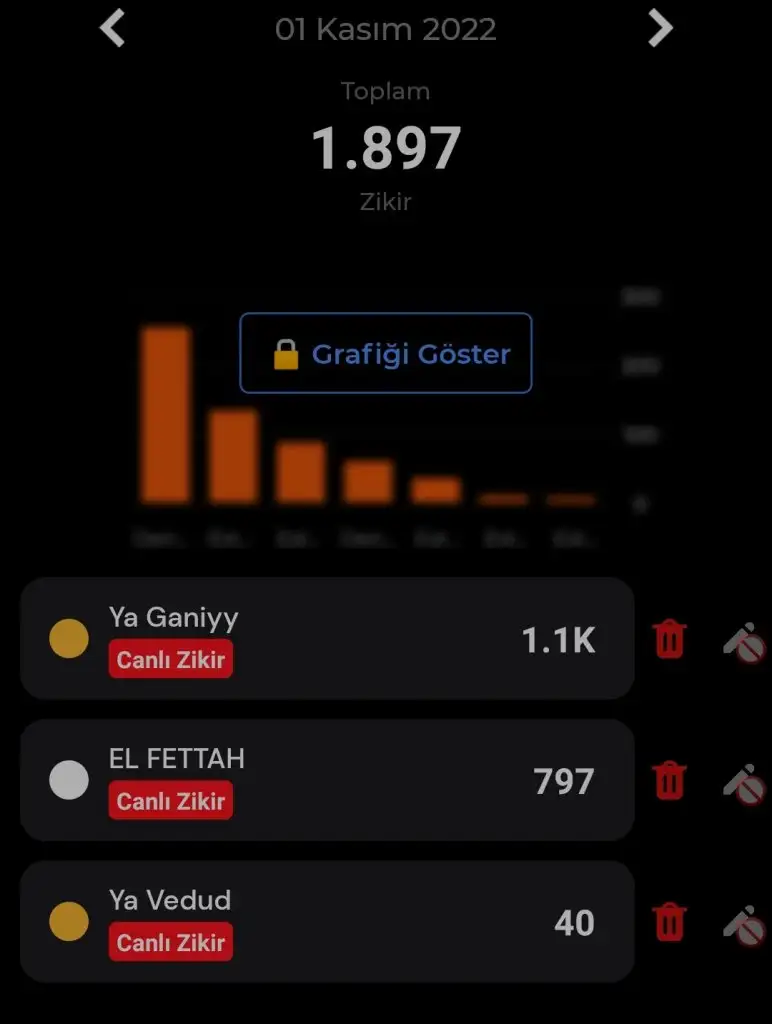The image size is (772, 1024).
Task: Tap the edit icon beside EL FETTAH
Action: [x=743, y=783]
